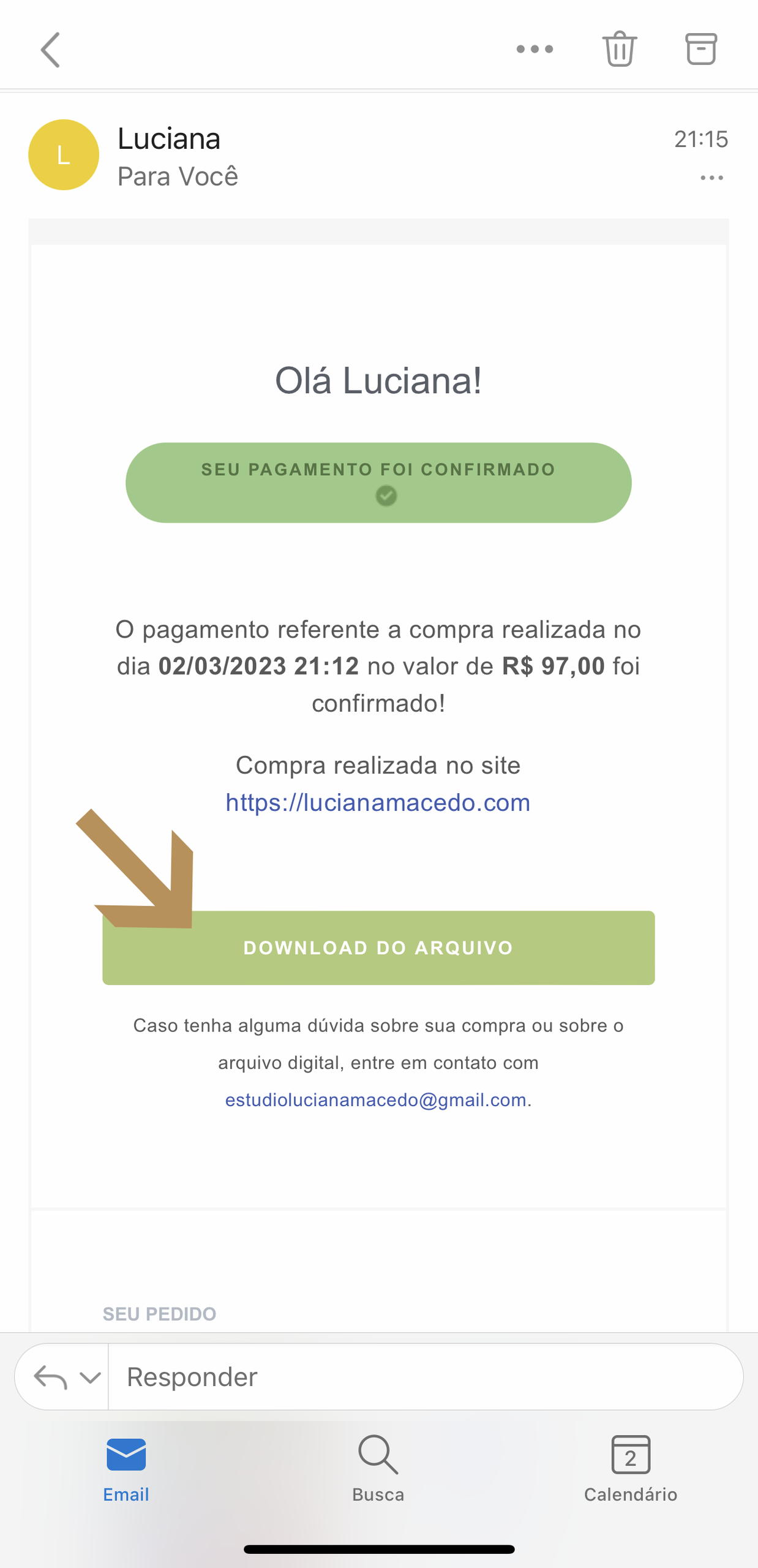Delete this email with the trash icon
Image resolution: width=758 pixels, height=1568 pixels.
click(620, 49)
